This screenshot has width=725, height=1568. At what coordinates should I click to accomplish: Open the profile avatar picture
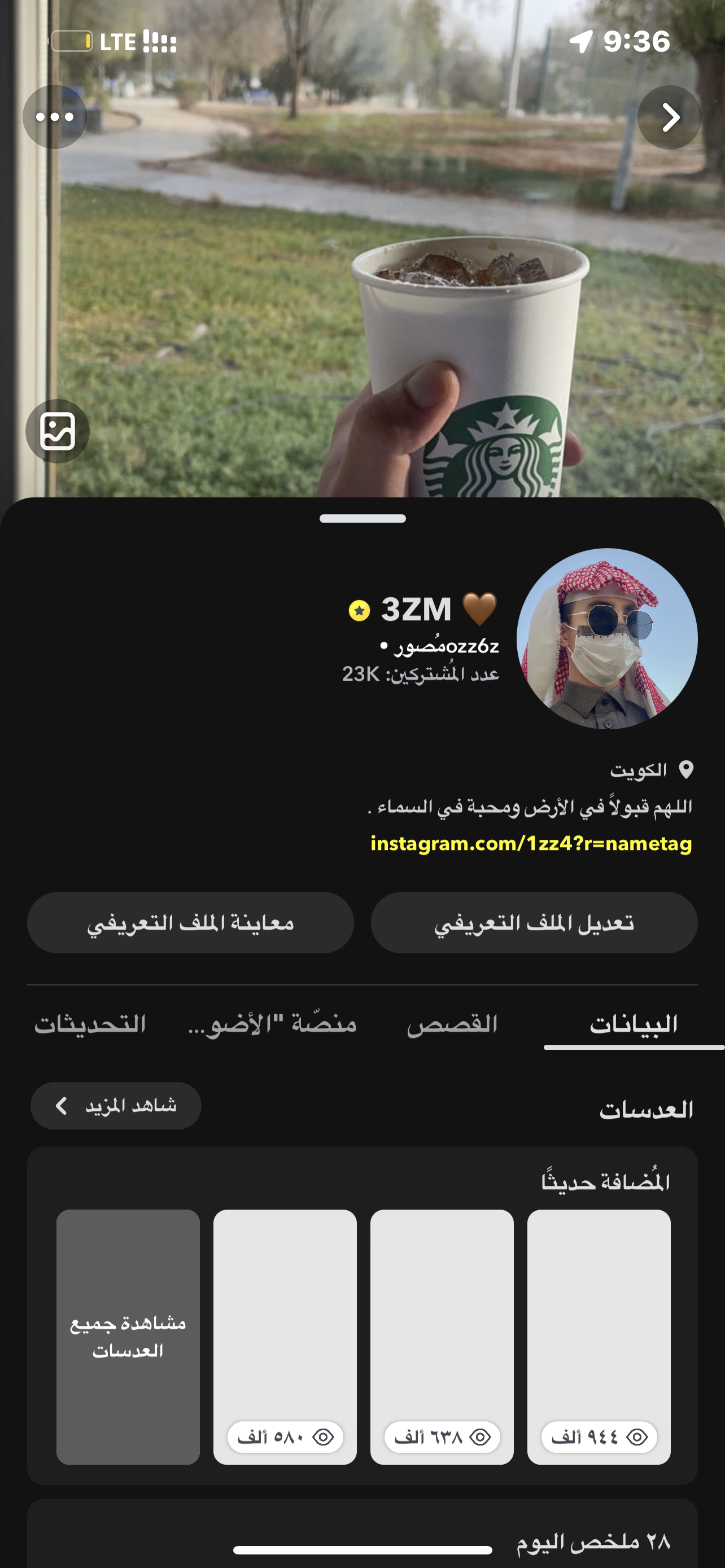607,638
